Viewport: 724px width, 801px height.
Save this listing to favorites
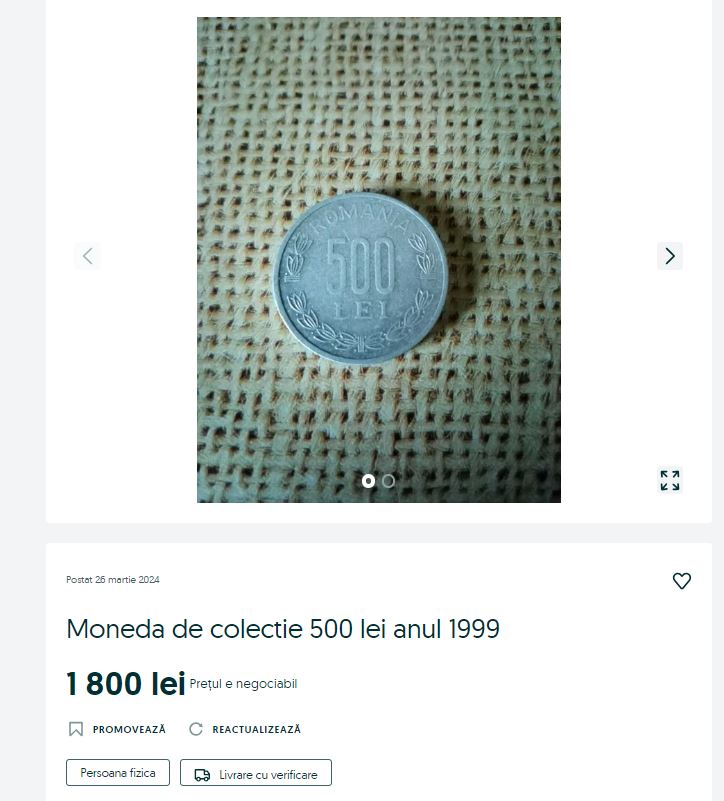tap(681, 581)
